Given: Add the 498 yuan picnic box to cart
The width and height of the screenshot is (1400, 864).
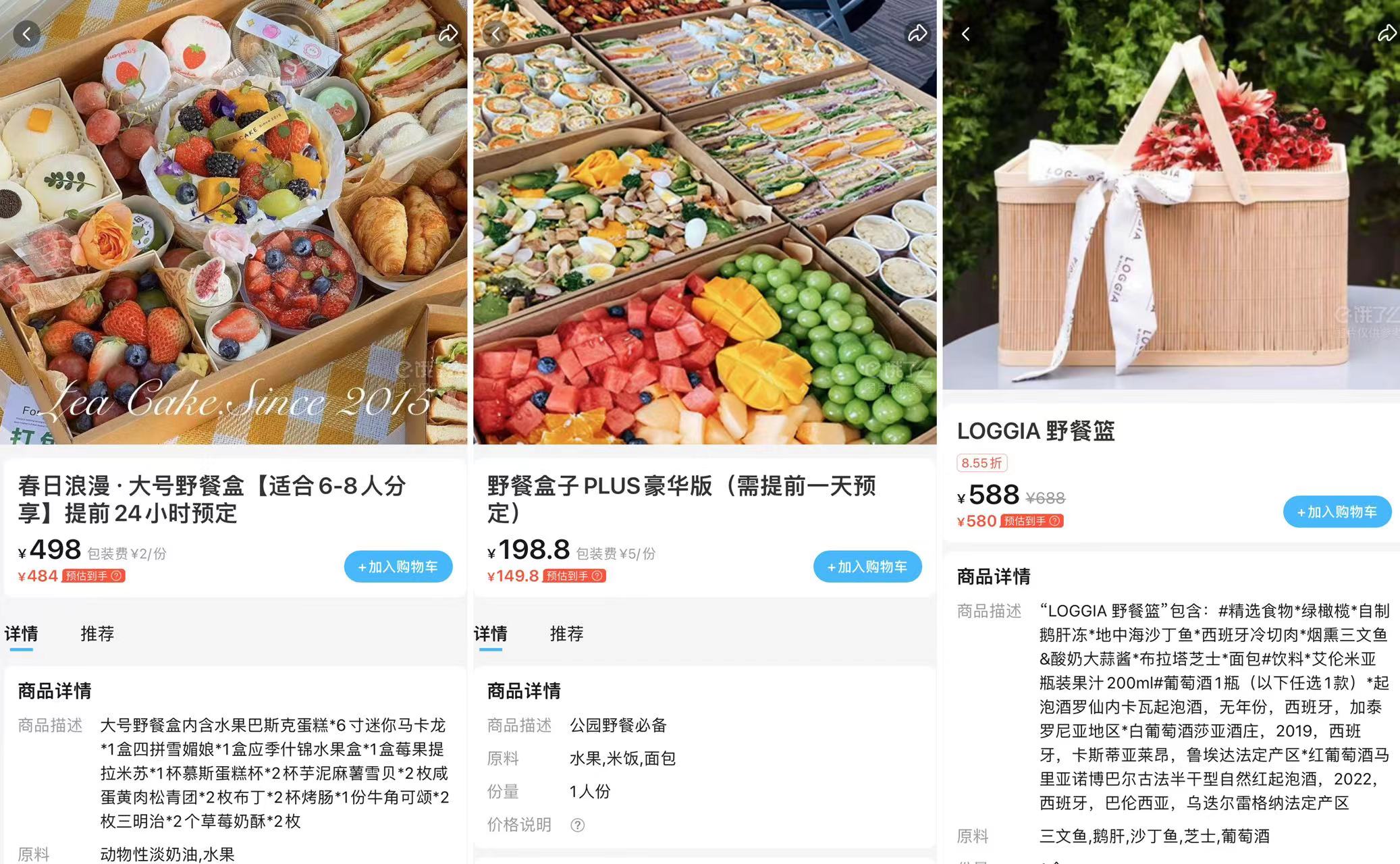Looking at the screenshot, I should coord(398,567).
